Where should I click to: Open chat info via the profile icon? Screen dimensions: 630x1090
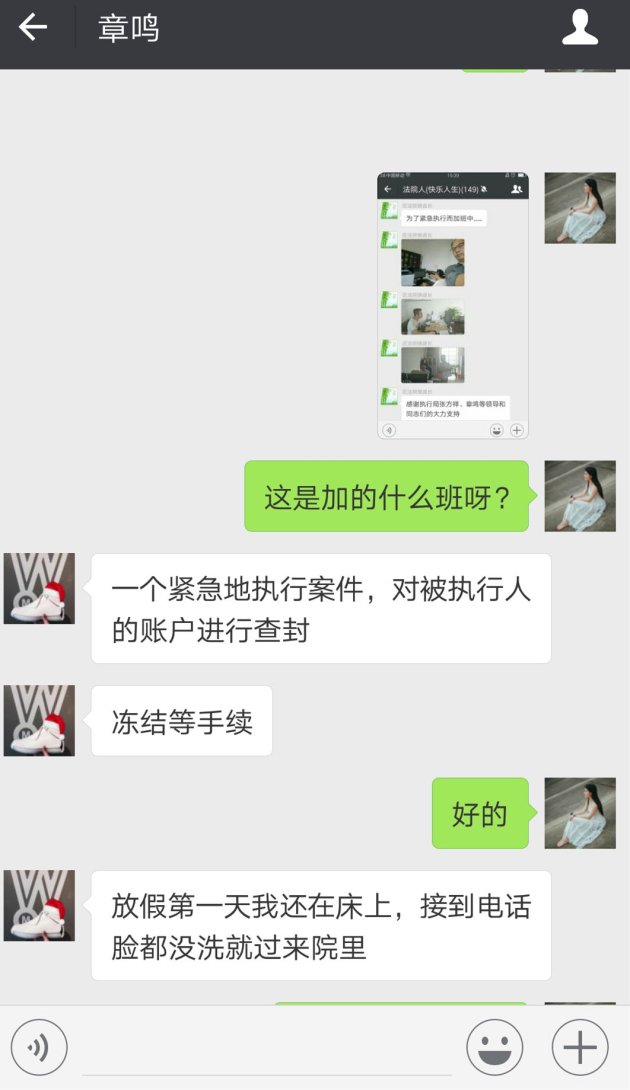pyautogui.click(x=580, y=28)
